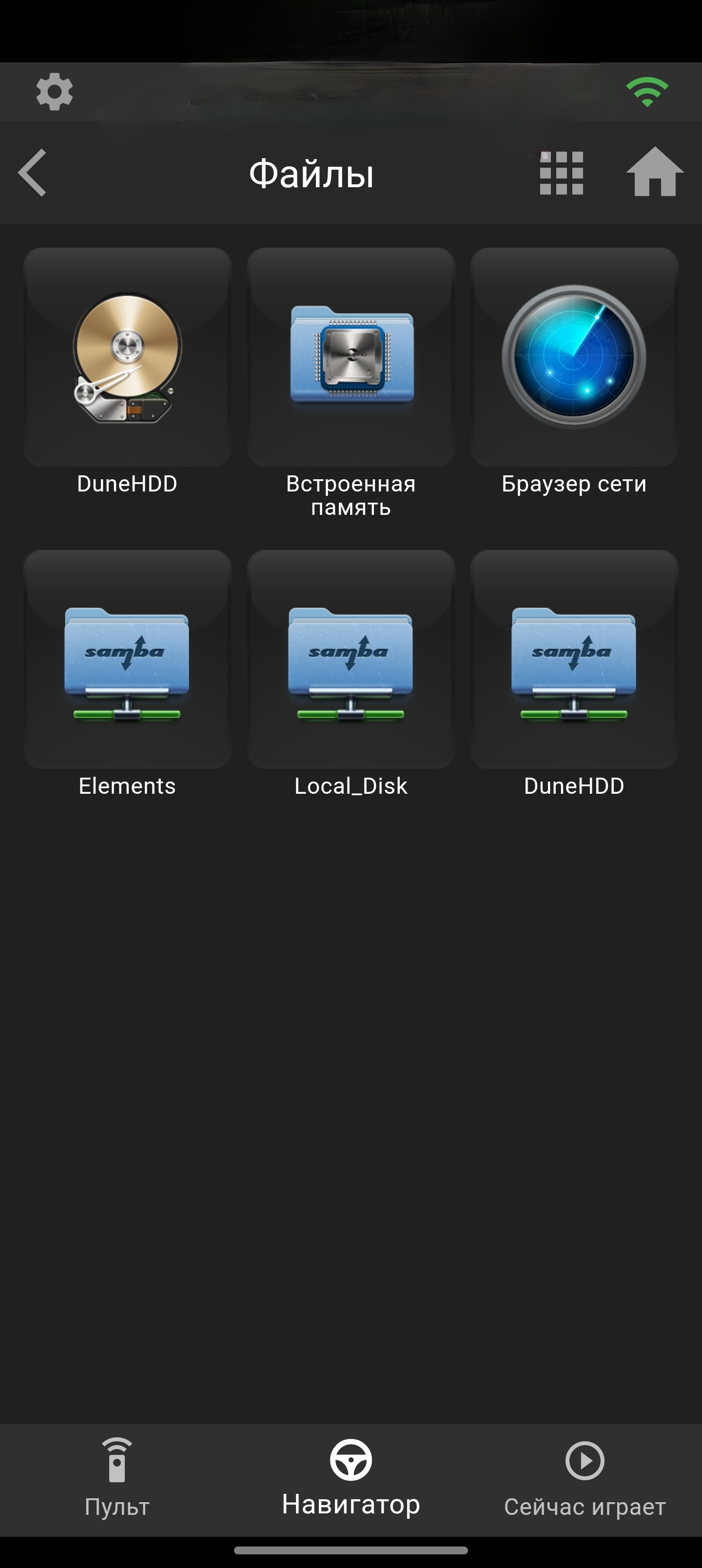Open Встроенная память folder

pos(351,357)
